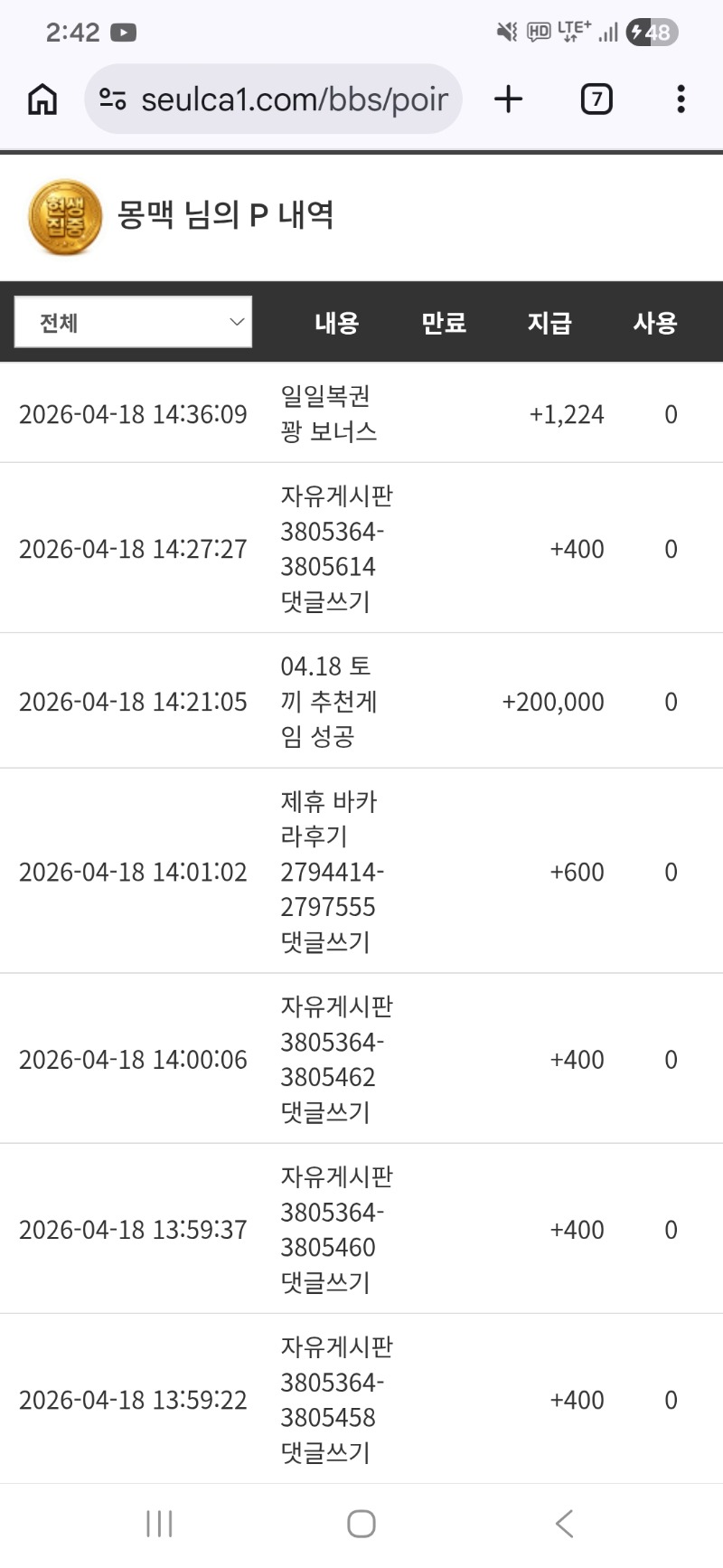723x1568 pixels.
Task: View site info icon in address bar
Action: point(112,99)
